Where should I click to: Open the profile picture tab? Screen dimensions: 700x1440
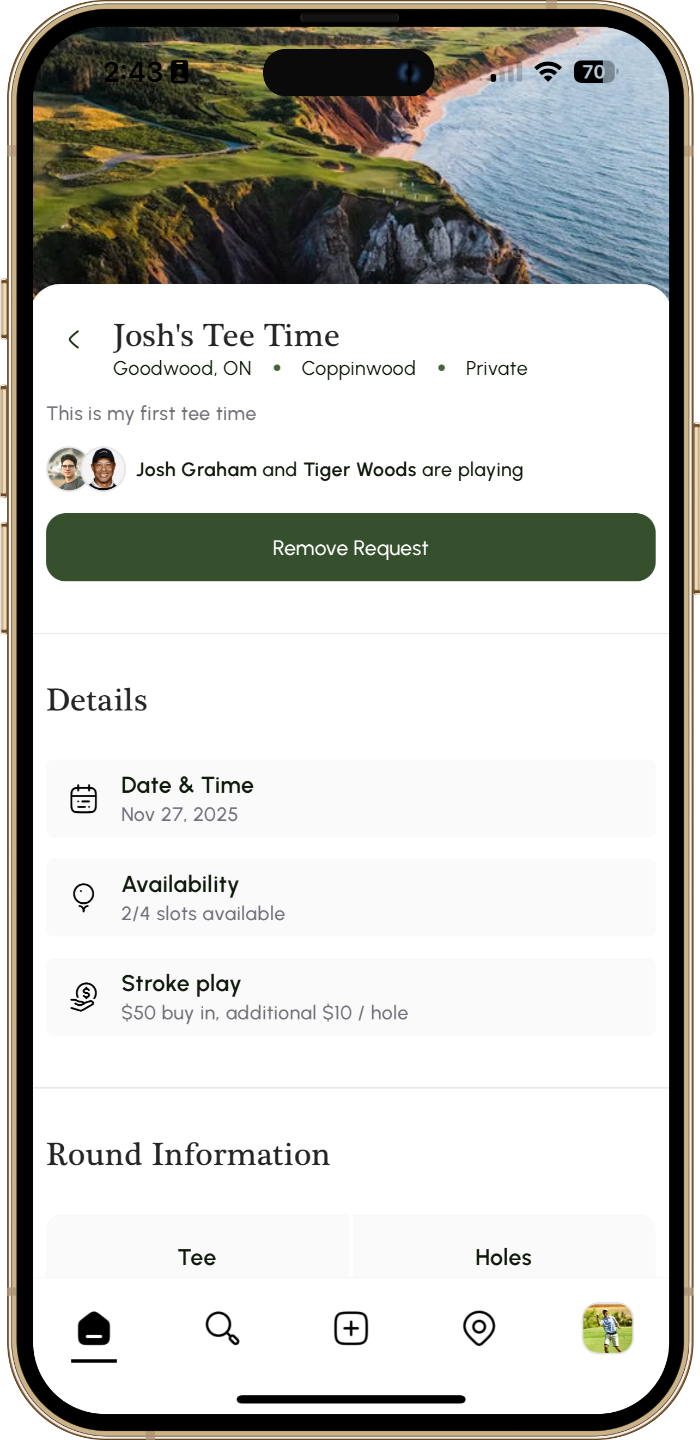(607, 1329)
